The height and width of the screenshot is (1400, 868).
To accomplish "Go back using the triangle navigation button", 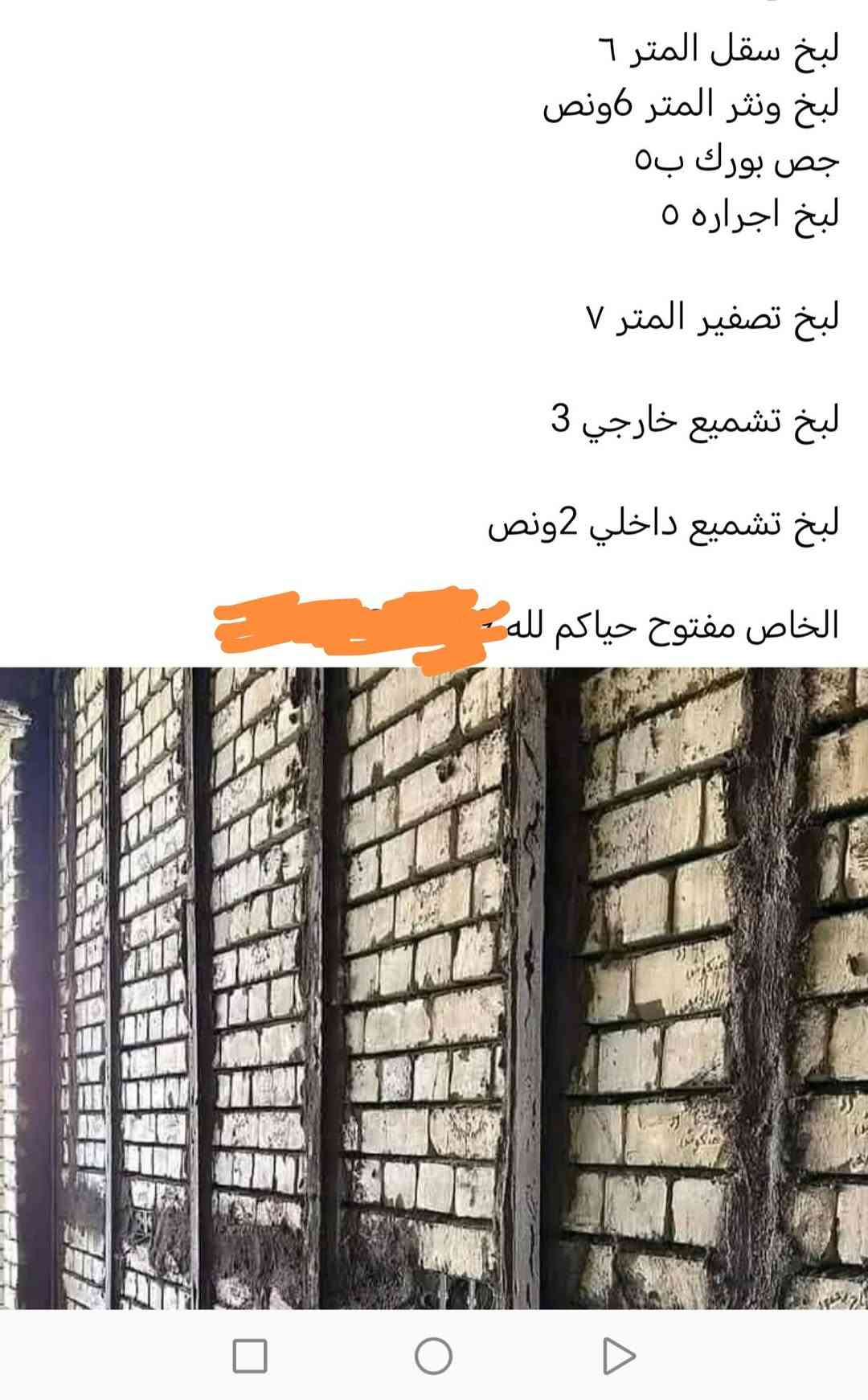I will pyautogui.click(x=618, y=1356).
